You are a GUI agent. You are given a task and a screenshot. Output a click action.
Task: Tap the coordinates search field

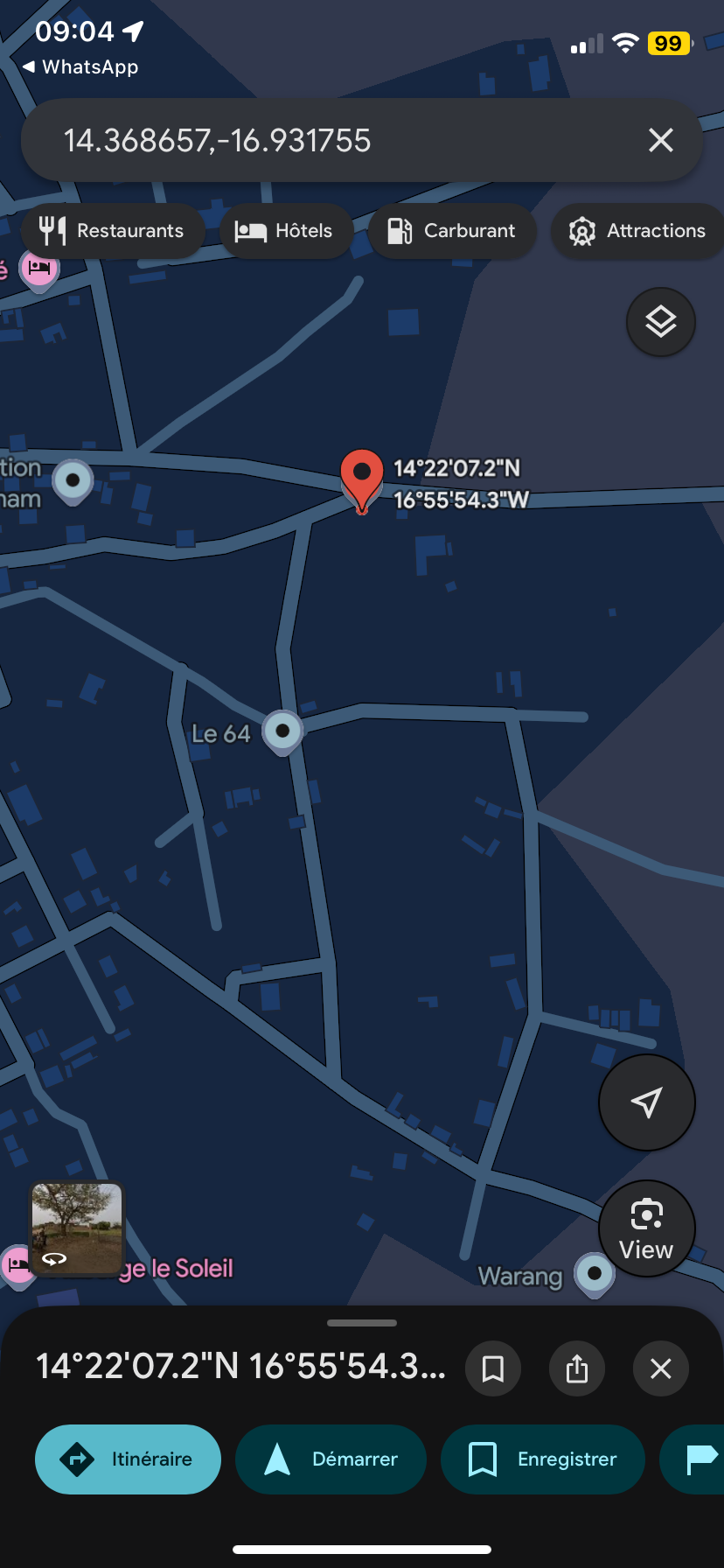point(332,140)
